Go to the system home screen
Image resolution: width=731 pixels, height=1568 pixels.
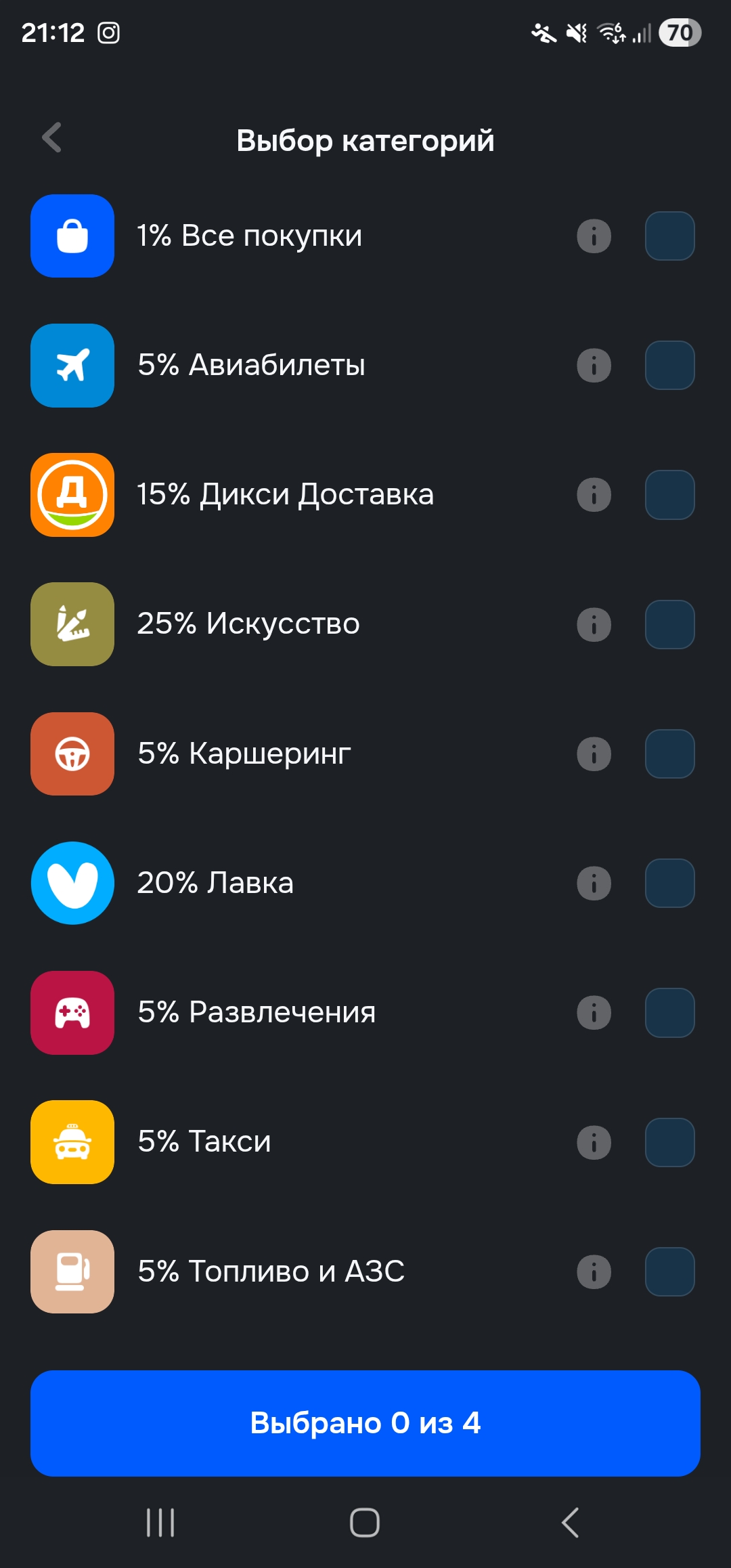[x=365, y=1523]
